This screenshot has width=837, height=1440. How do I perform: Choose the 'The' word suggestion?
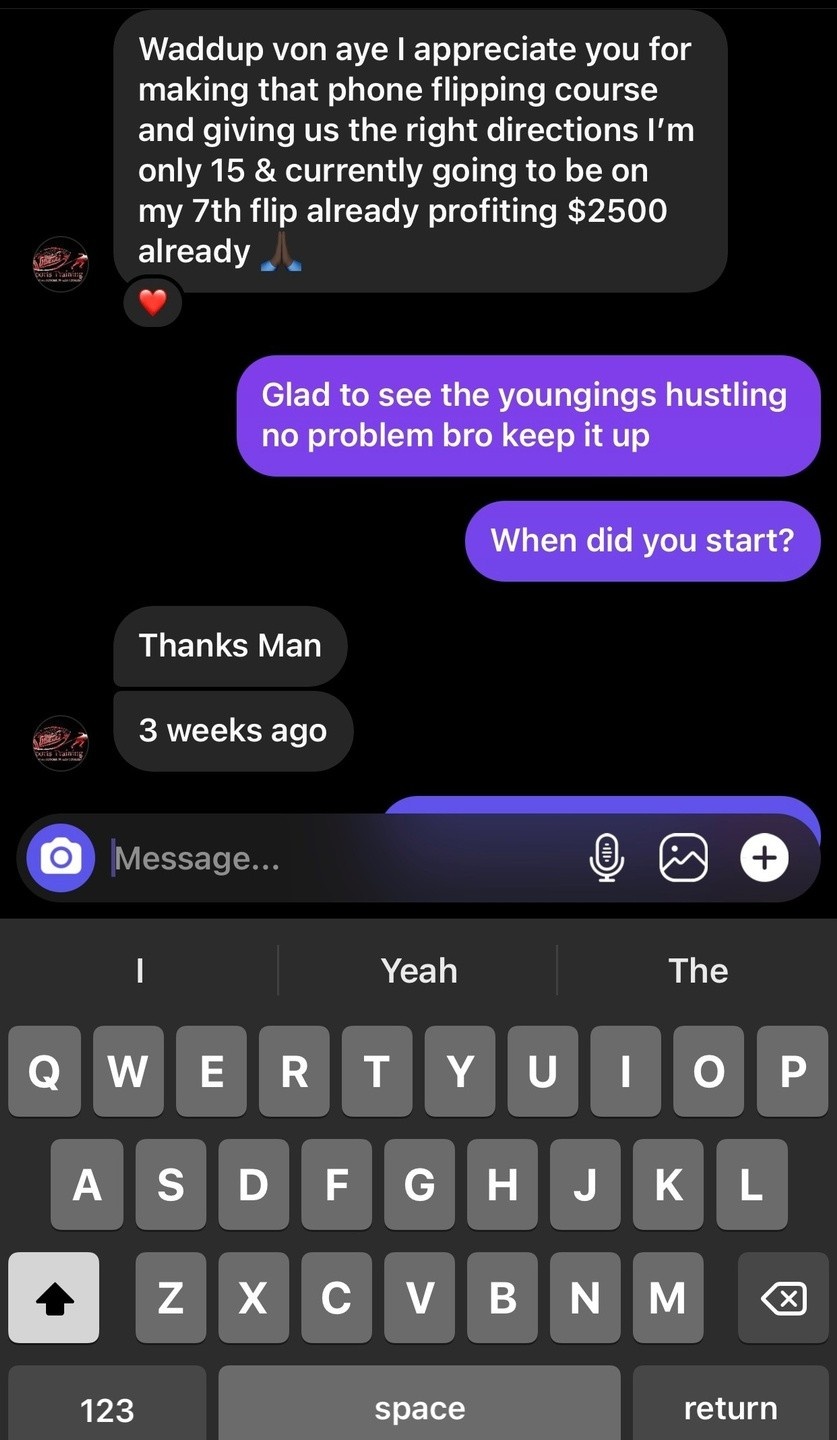[698, 971]
